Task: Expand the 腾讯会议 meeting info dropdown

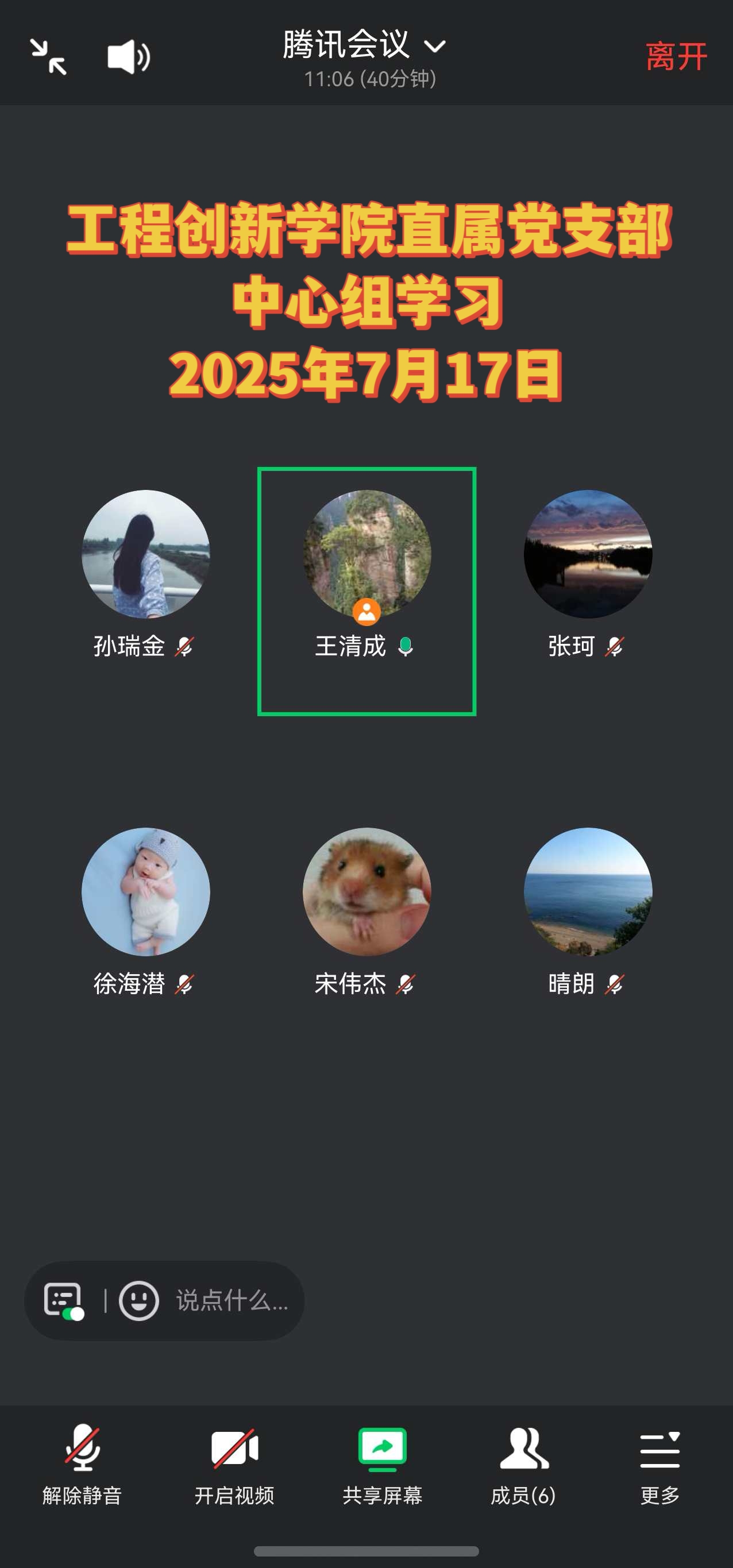Action: [365, 47]
